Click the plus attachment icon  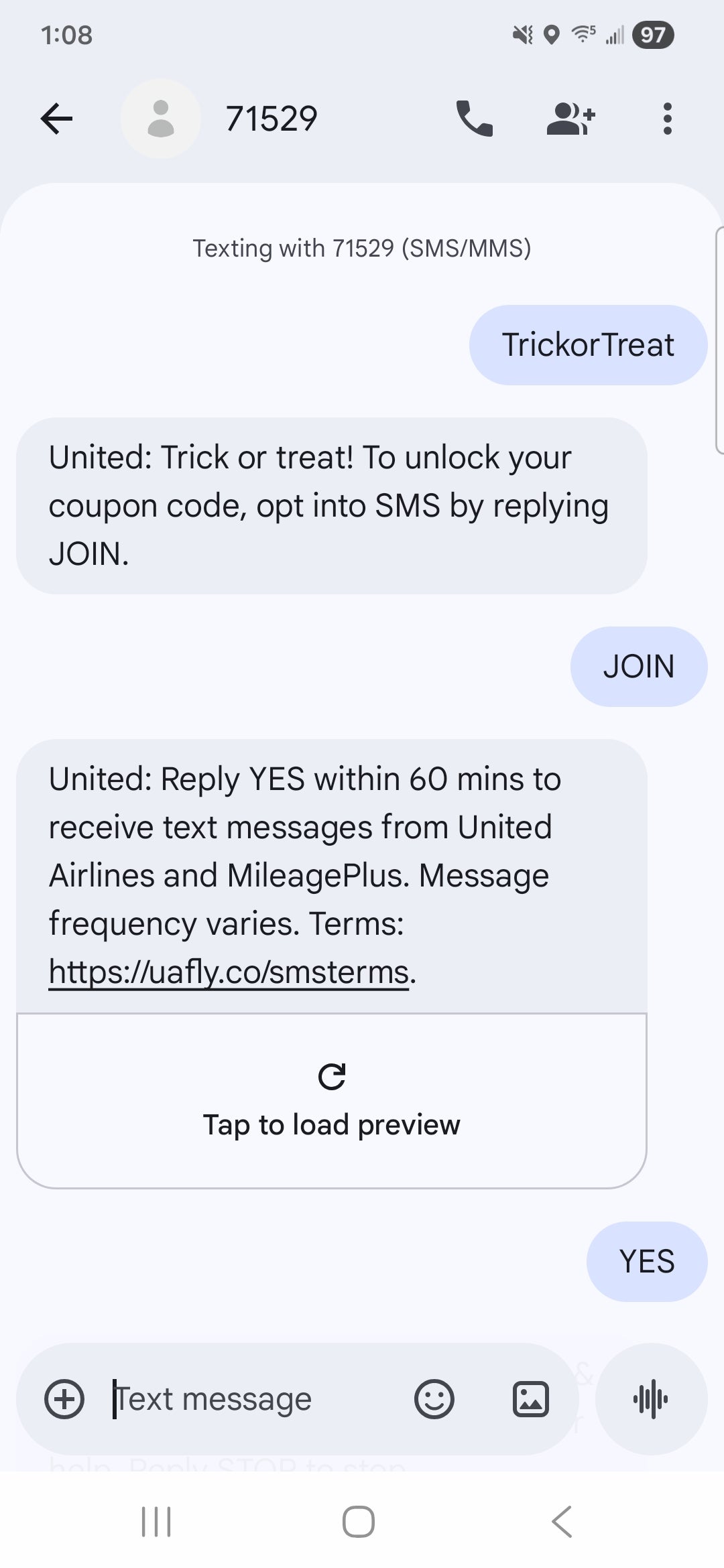click(64, 1399)
